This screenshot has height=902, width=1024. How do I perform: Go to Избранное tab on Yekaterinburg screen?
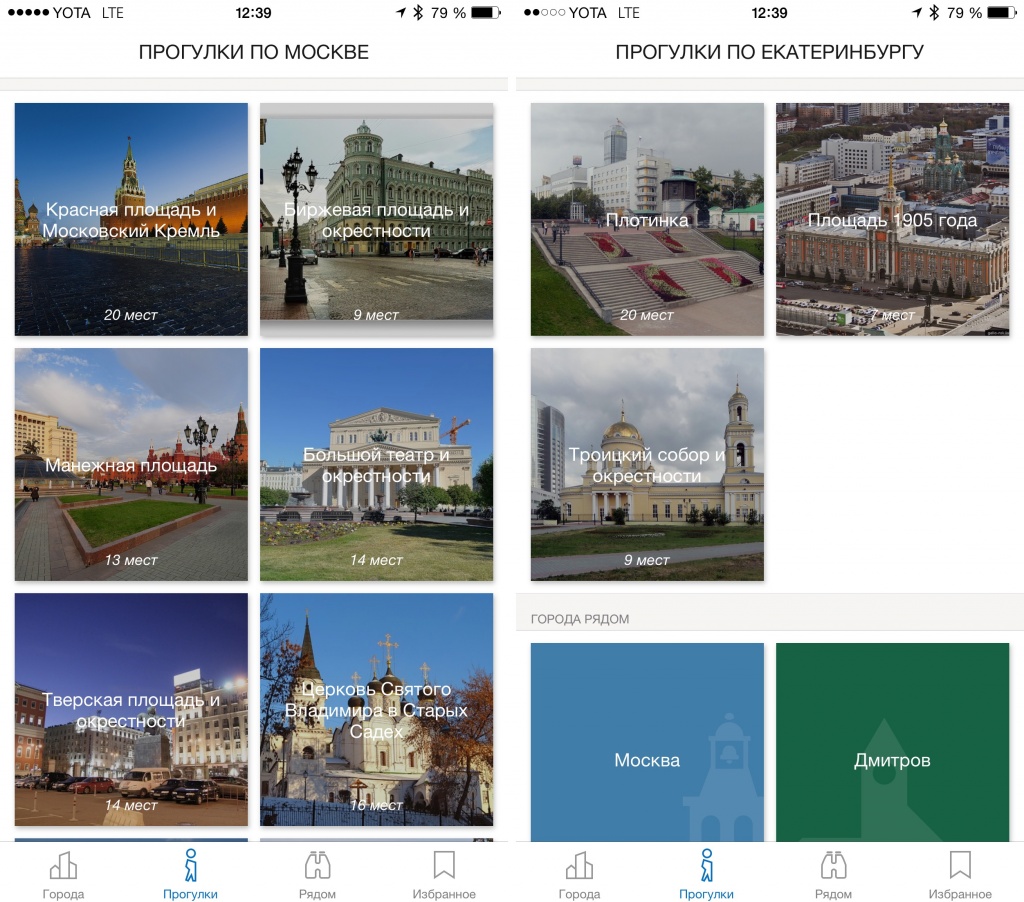[x=960, y=874]
